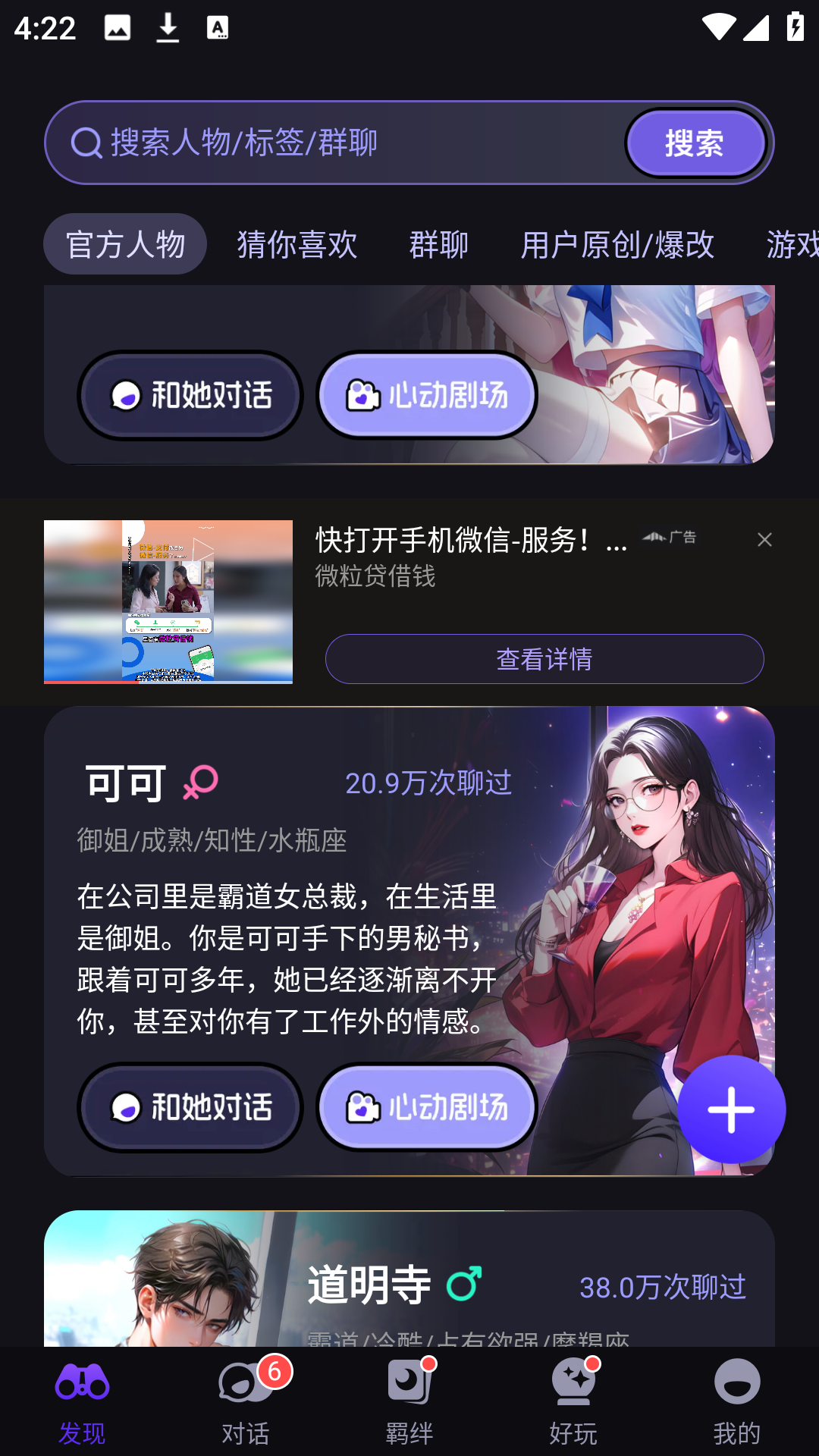Screen dimensions: 819x1456
Task: Select the 用户原创/爆改 tab
Action: [617, 244]
